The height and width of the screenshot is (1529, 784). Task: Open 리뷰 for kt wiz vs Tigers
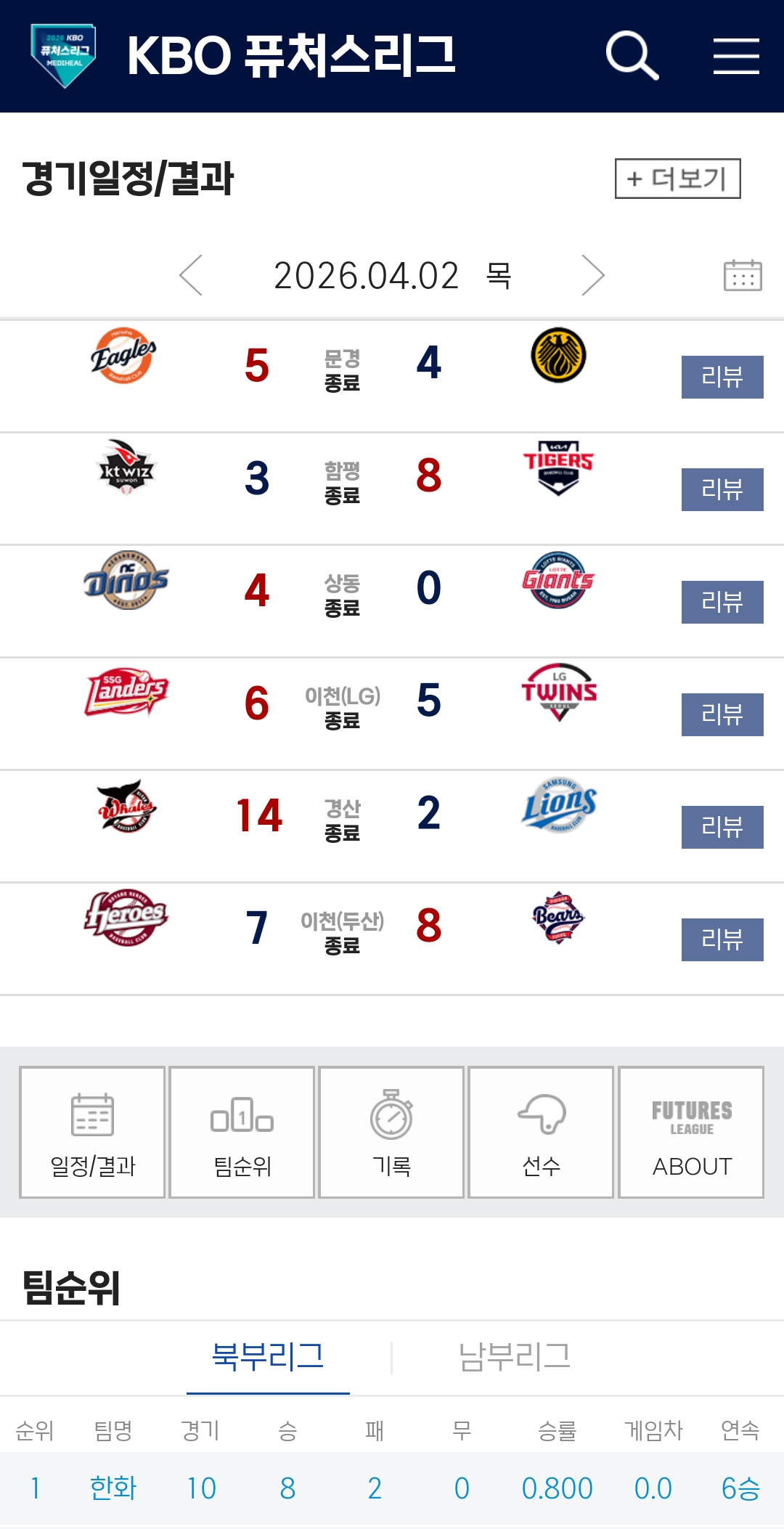(722, 489)
